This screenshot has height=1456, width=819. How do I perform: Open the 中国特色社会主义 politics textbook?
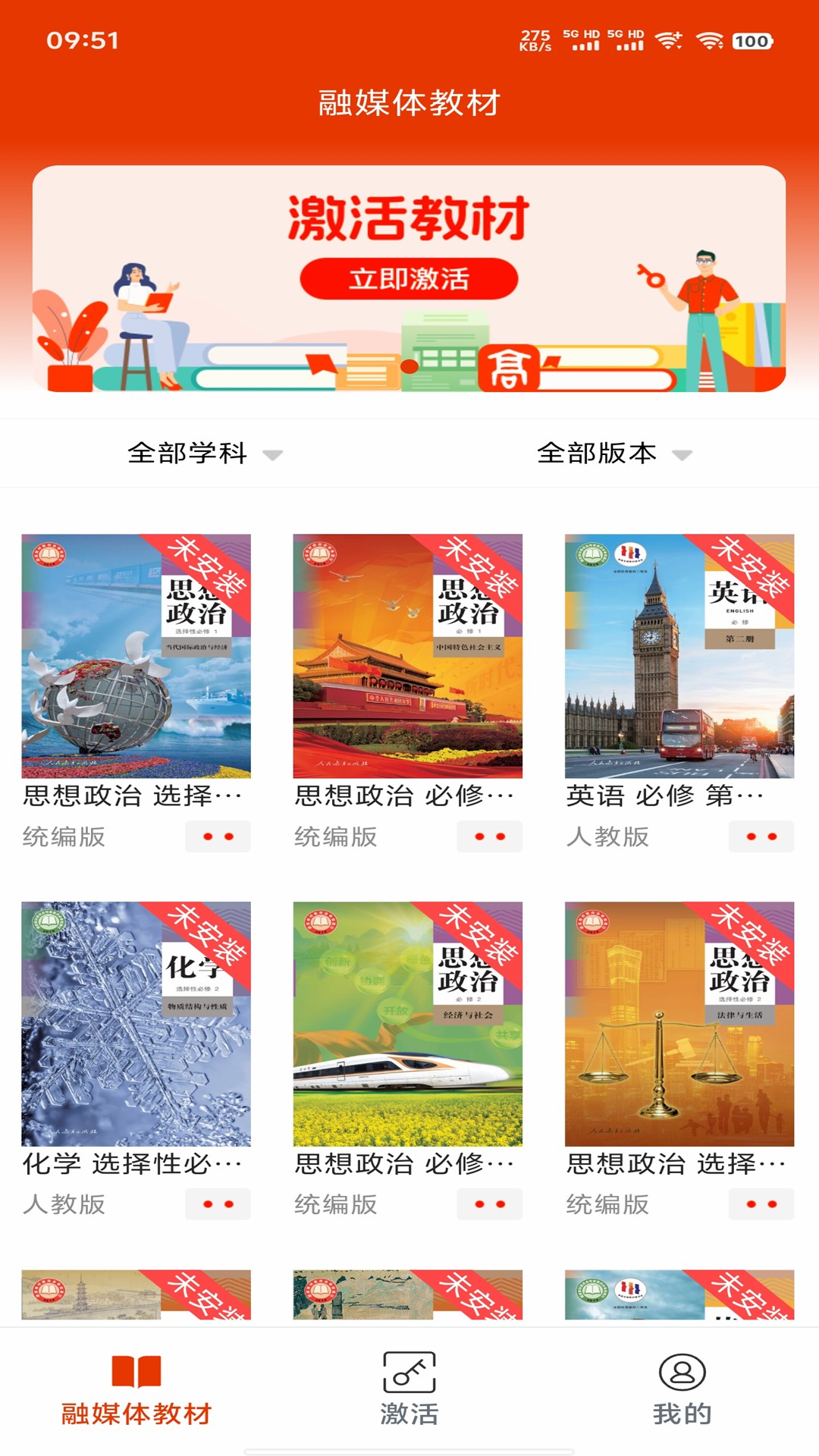(407, 656)
